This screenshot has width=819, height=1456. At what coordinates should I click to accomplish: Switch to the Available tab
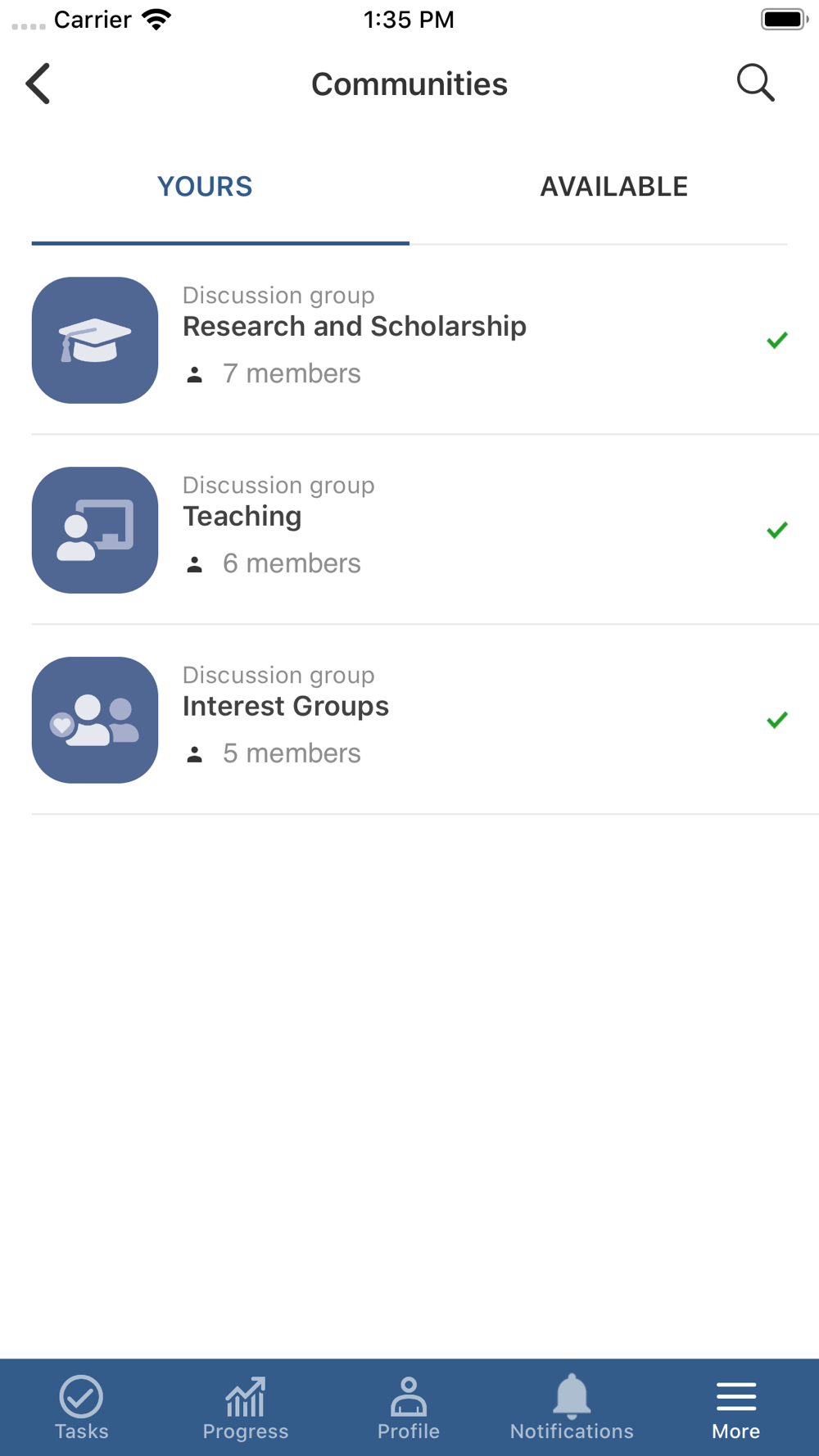(x=614, y=187)
